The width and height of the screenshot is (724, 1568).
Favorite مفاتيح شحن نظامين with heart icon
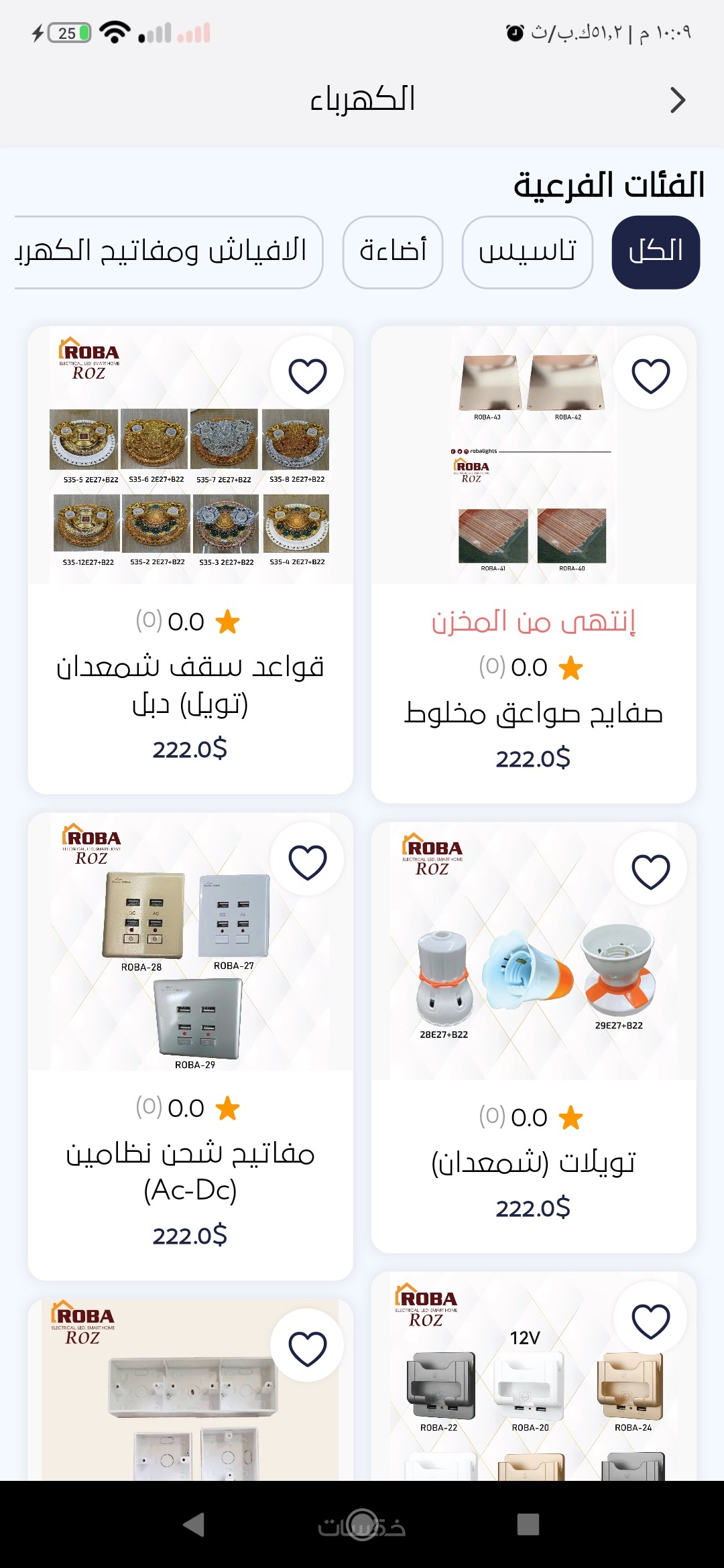click(307, 862)
